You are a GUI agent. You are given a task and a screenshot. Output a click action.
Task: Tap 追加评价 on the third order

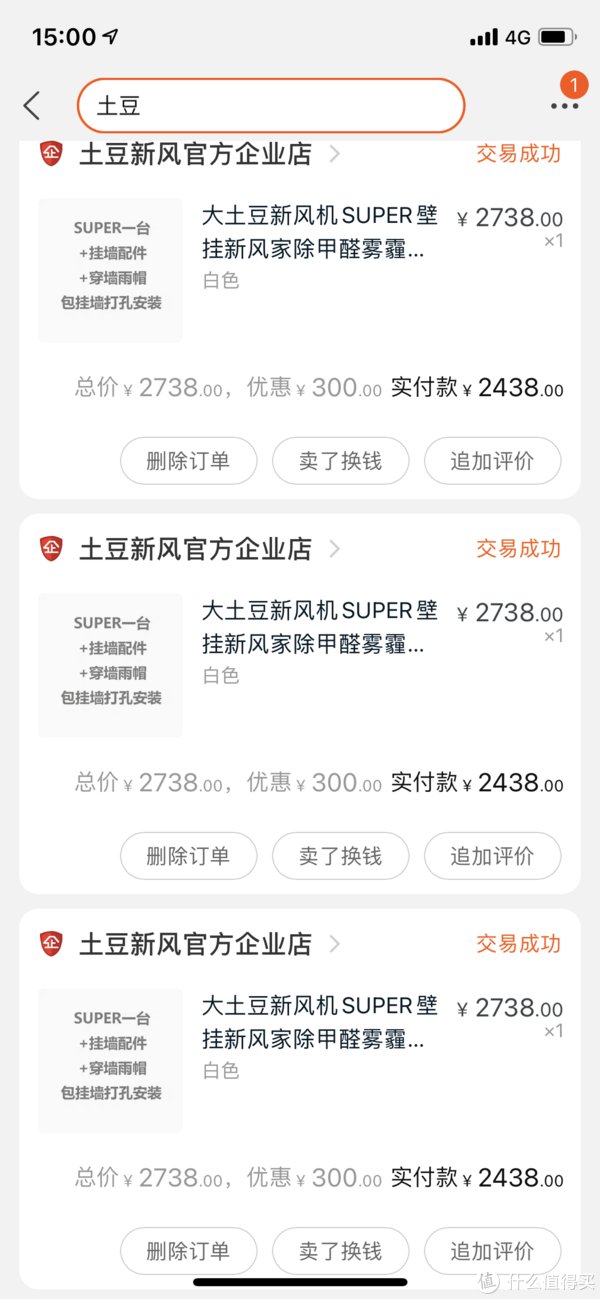click(492, 1251)
